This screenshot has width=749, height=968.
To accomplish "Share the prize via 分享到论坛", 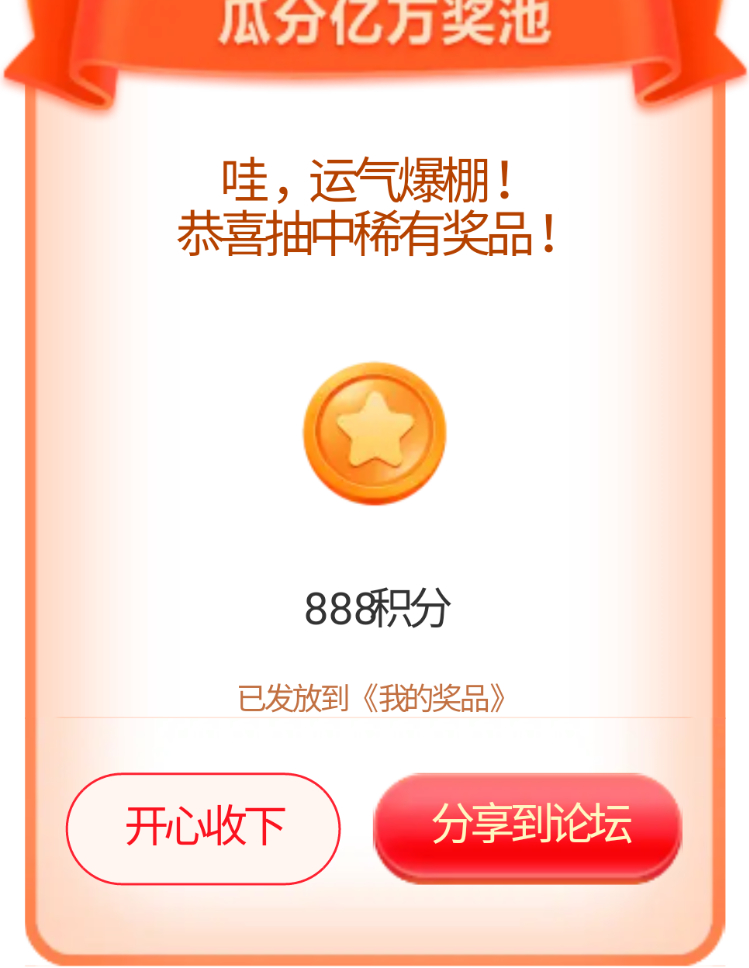I will coord(528,826).
